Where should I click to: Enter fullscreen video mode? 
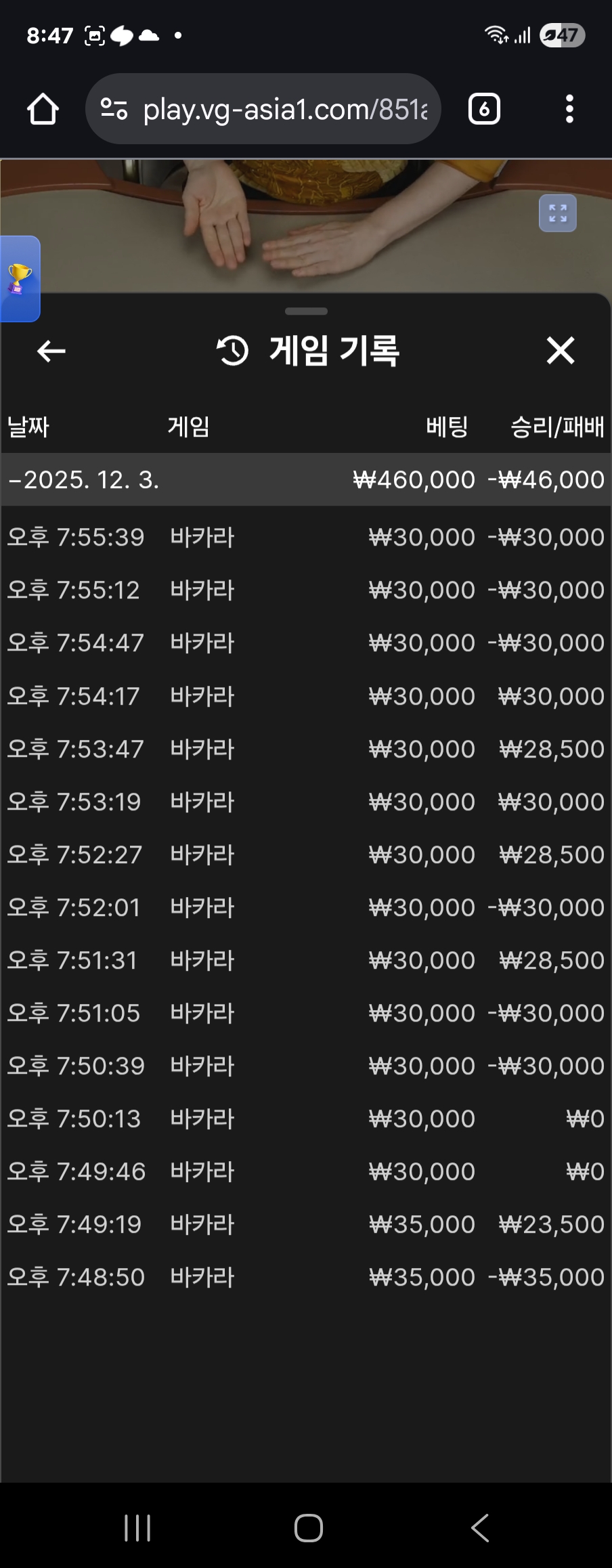coord(557,213)
